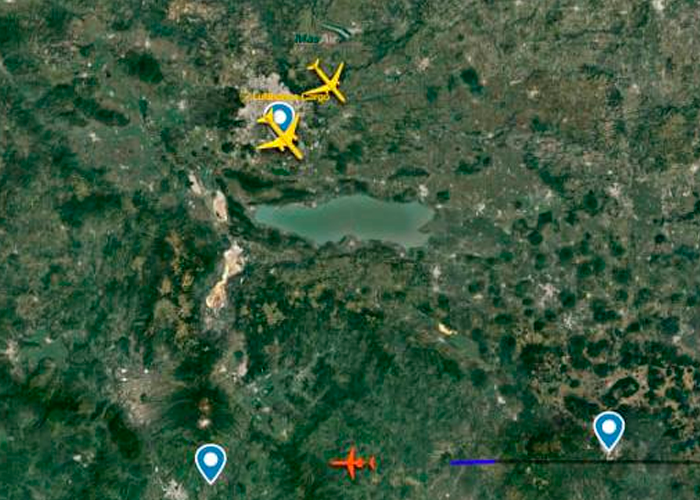Select the red airplane marker
This screenshot has width=700, height=500.
coord(352,463)
